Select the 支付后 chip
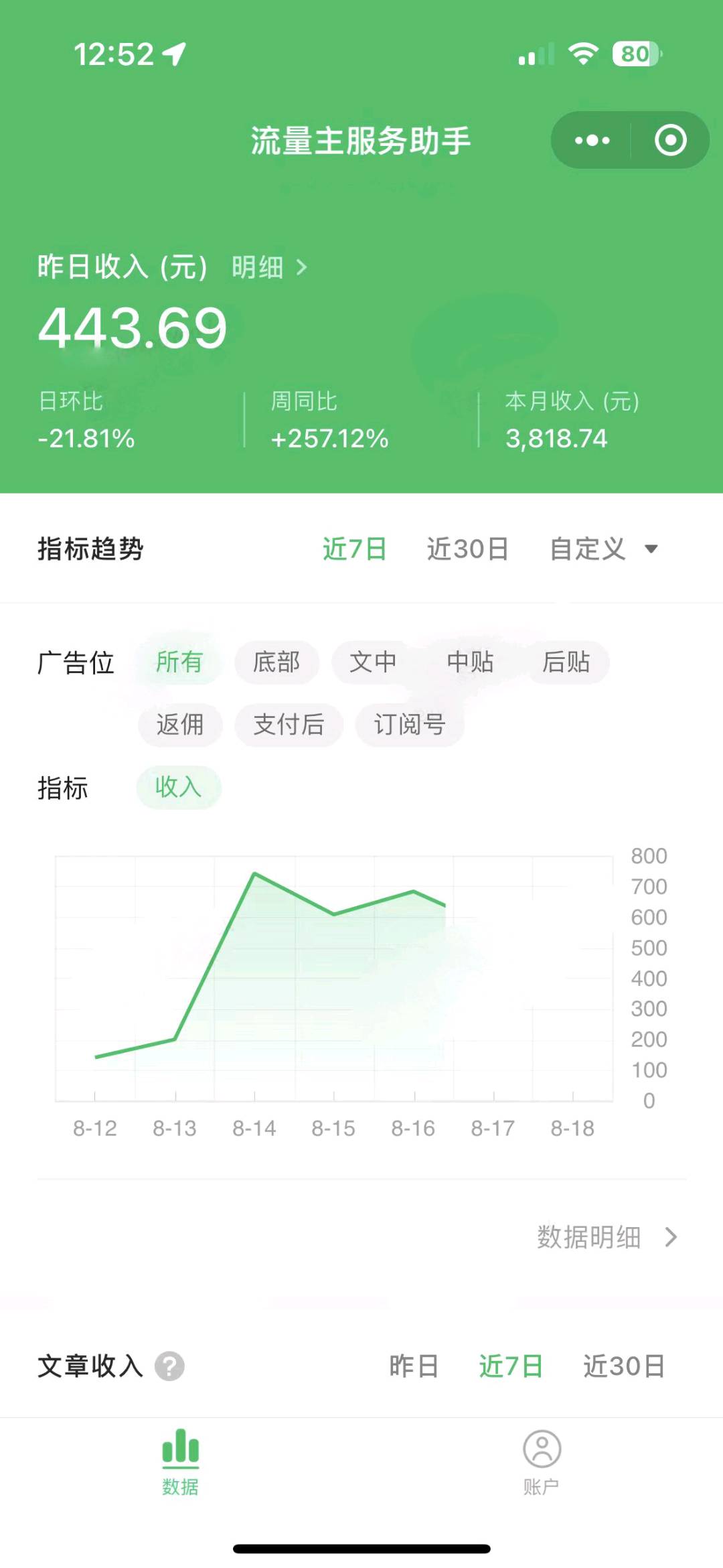Screen dimensions: 723x1568 [289, 725]
